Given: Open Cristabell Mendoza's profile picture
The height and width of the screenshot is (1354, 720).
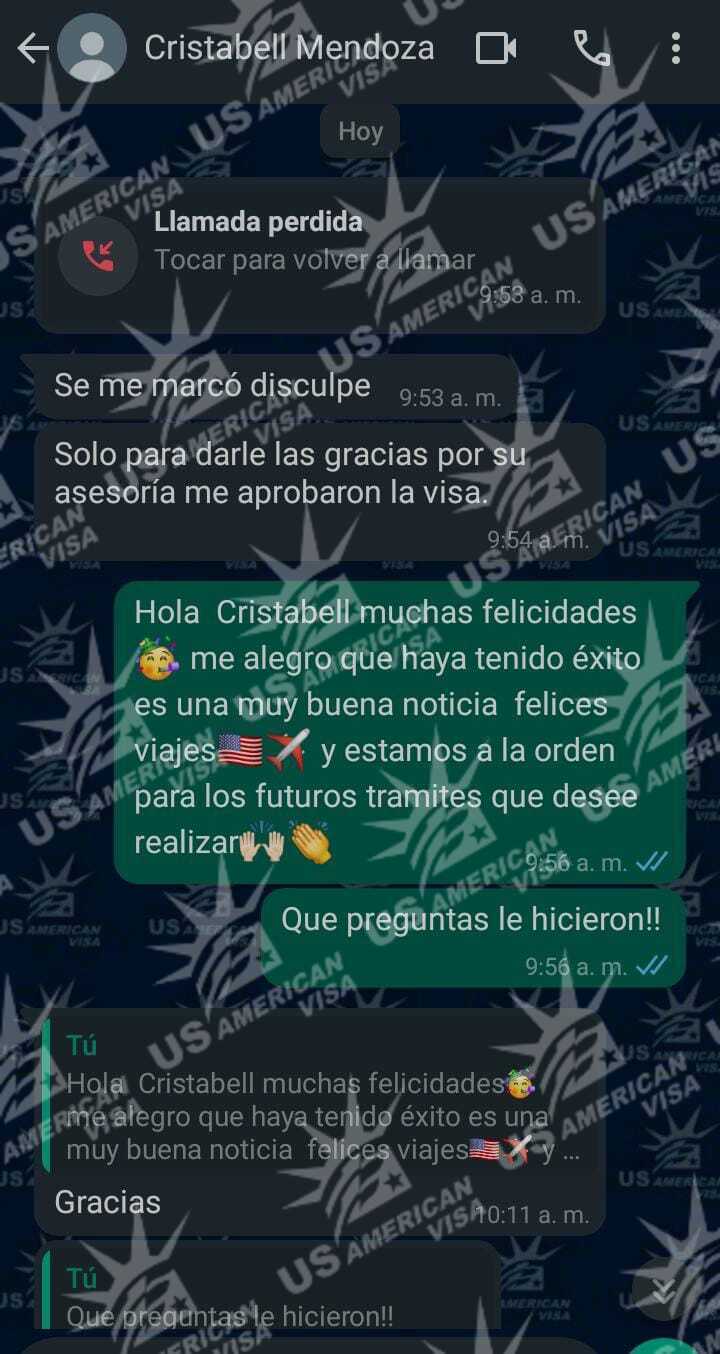Looking at the screenshot, I should pyautogui.click(x=92, y=48).
